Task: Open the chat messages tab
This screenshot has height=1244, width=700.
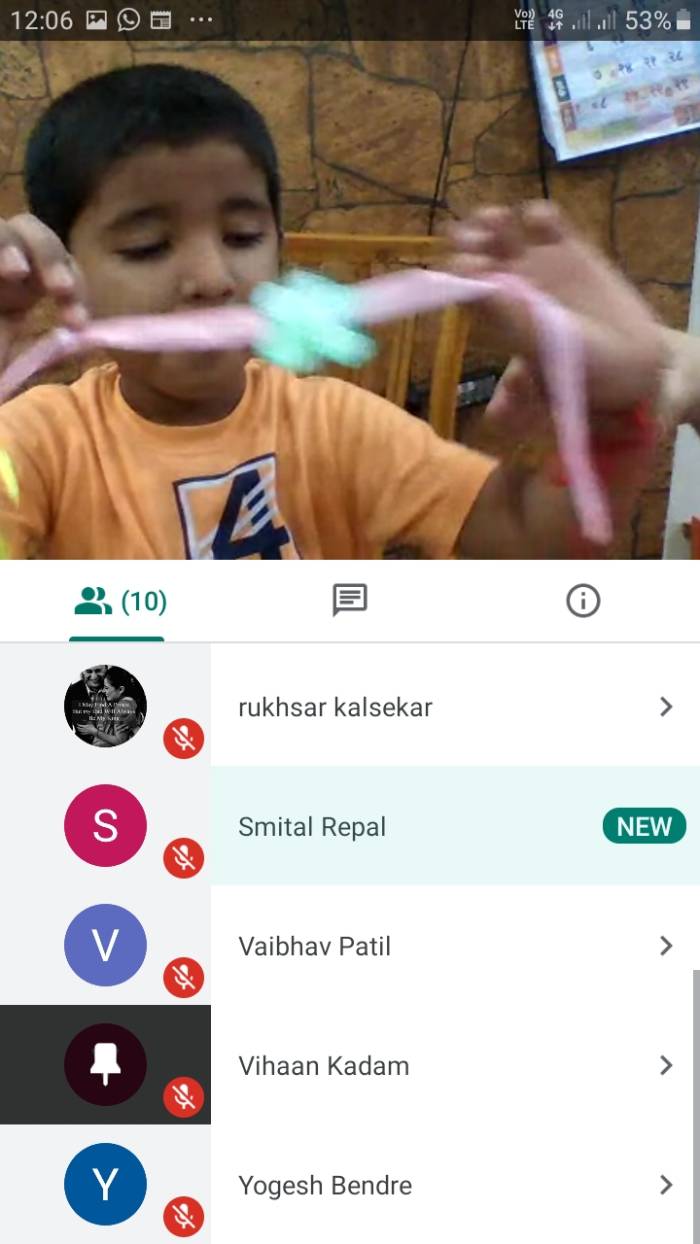Action: [x=349, y=601]
